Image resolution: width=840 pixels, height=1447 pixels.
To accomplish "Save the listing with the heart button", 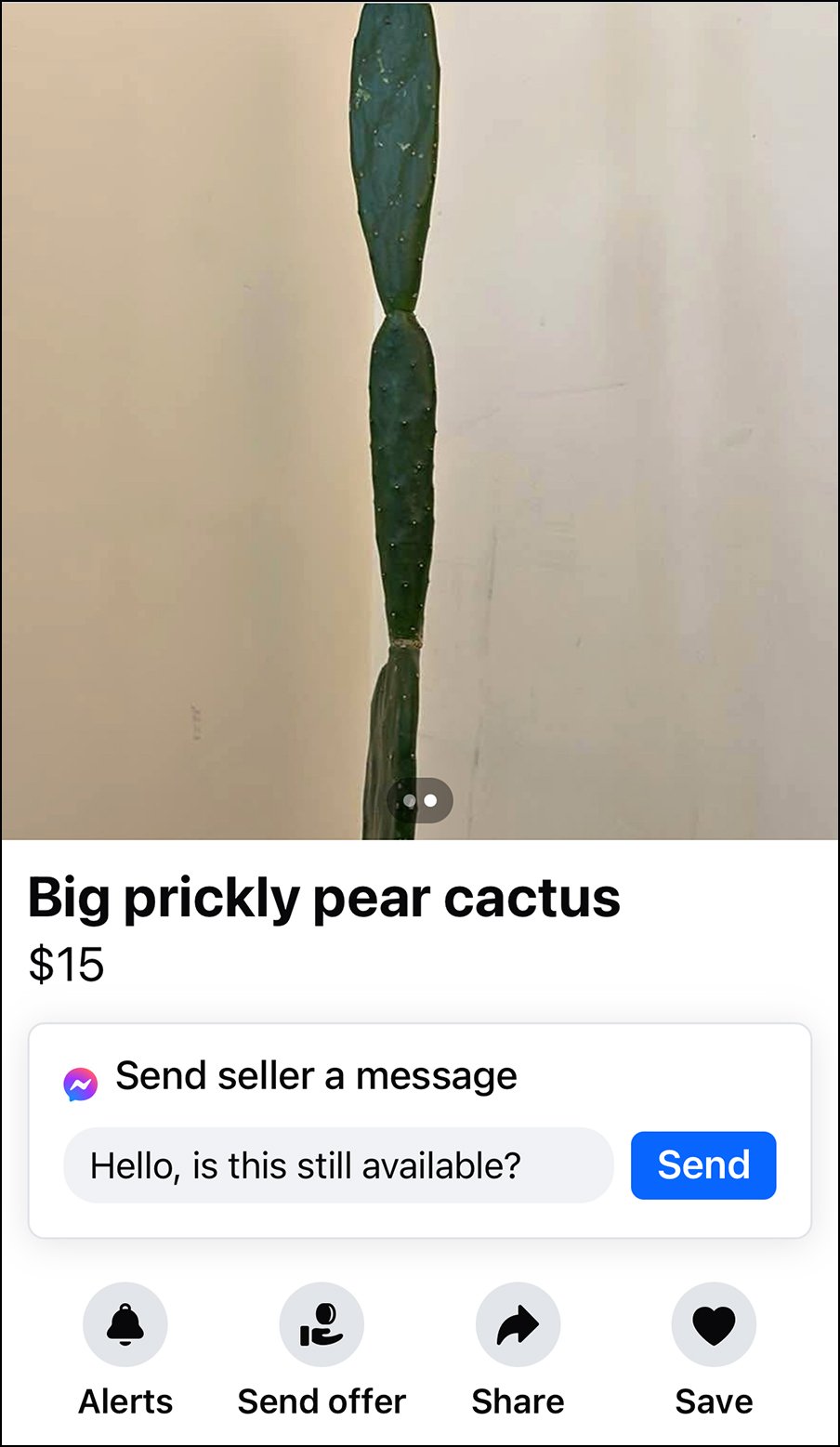I will [x=714, y=1324].
